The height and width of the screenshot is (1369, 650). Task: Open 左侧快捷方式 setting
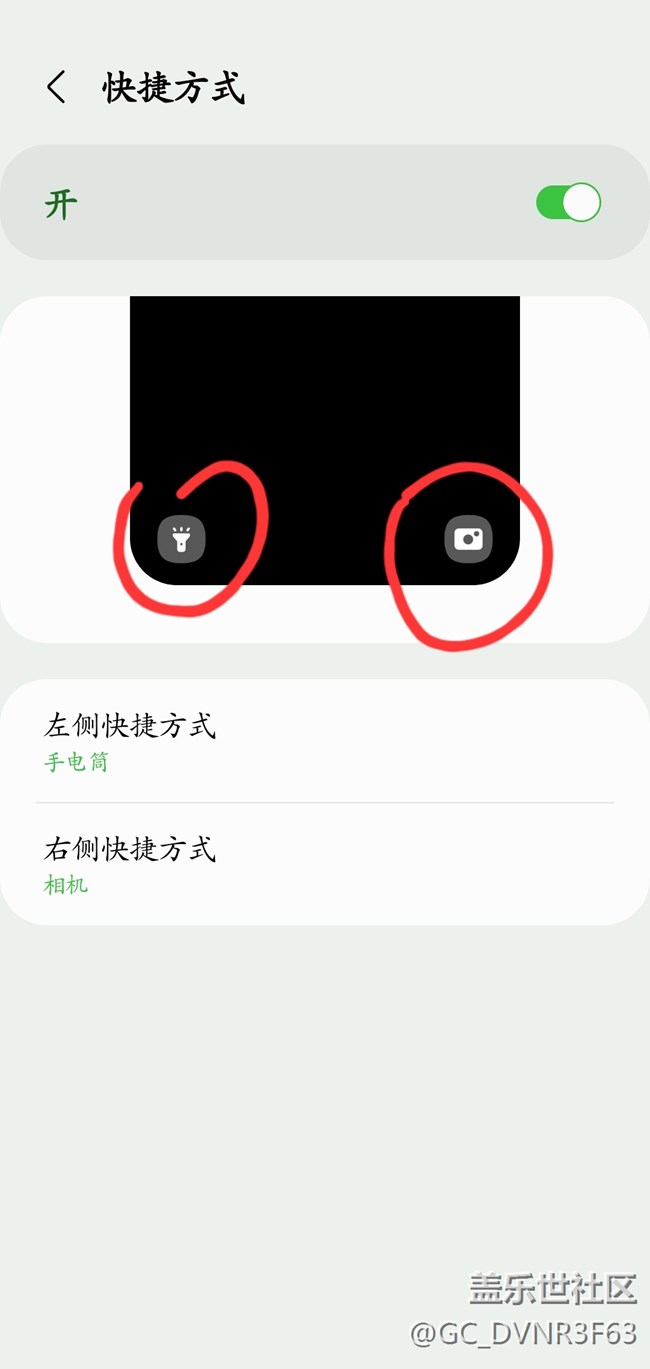325,741
